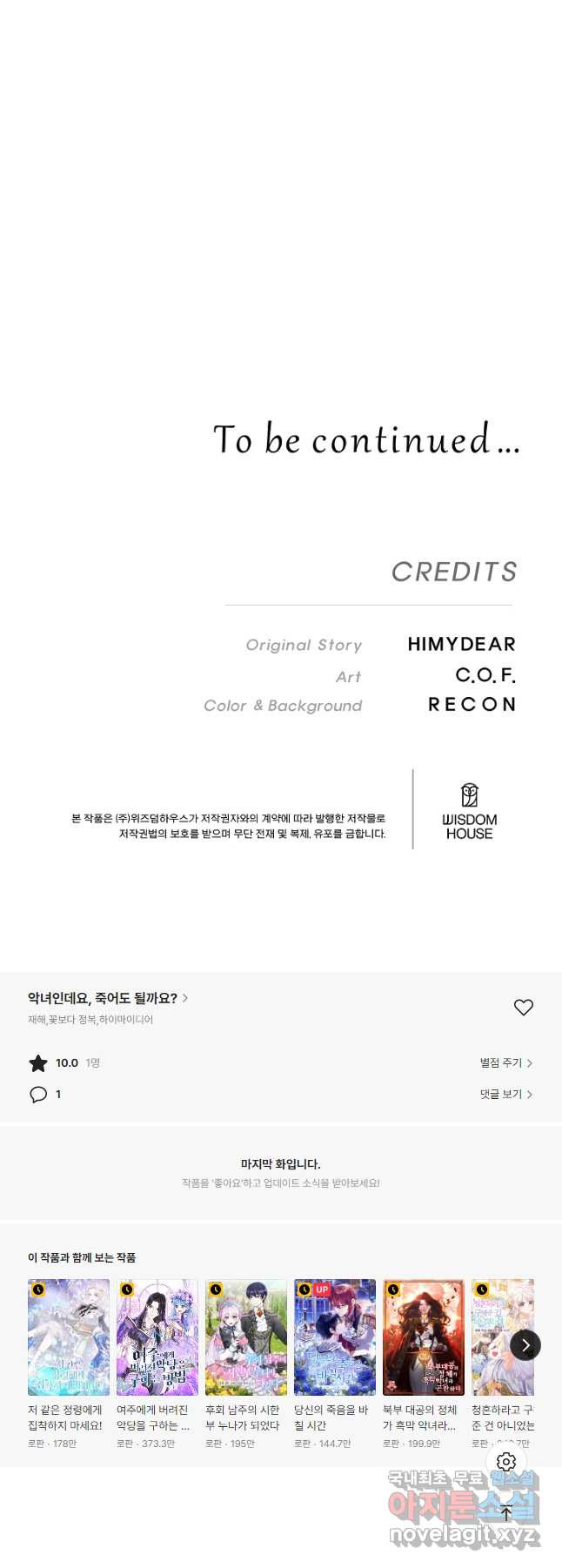This screenshot has width=562, height=1568.
Task: Show next recommended works with arrow
Action: [x=525, y=1345]
